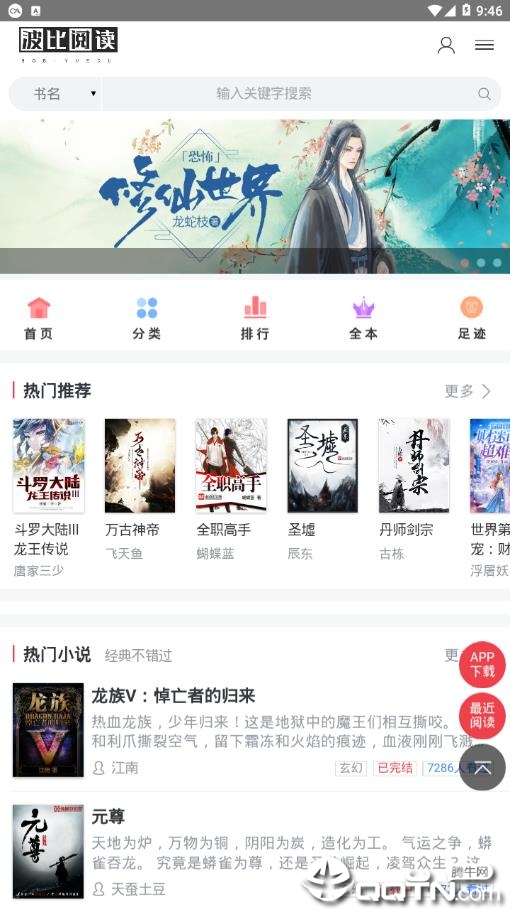Screen dimensions: 510x910
Task: Open the book 圣墟
Action: tap(322, 489)
